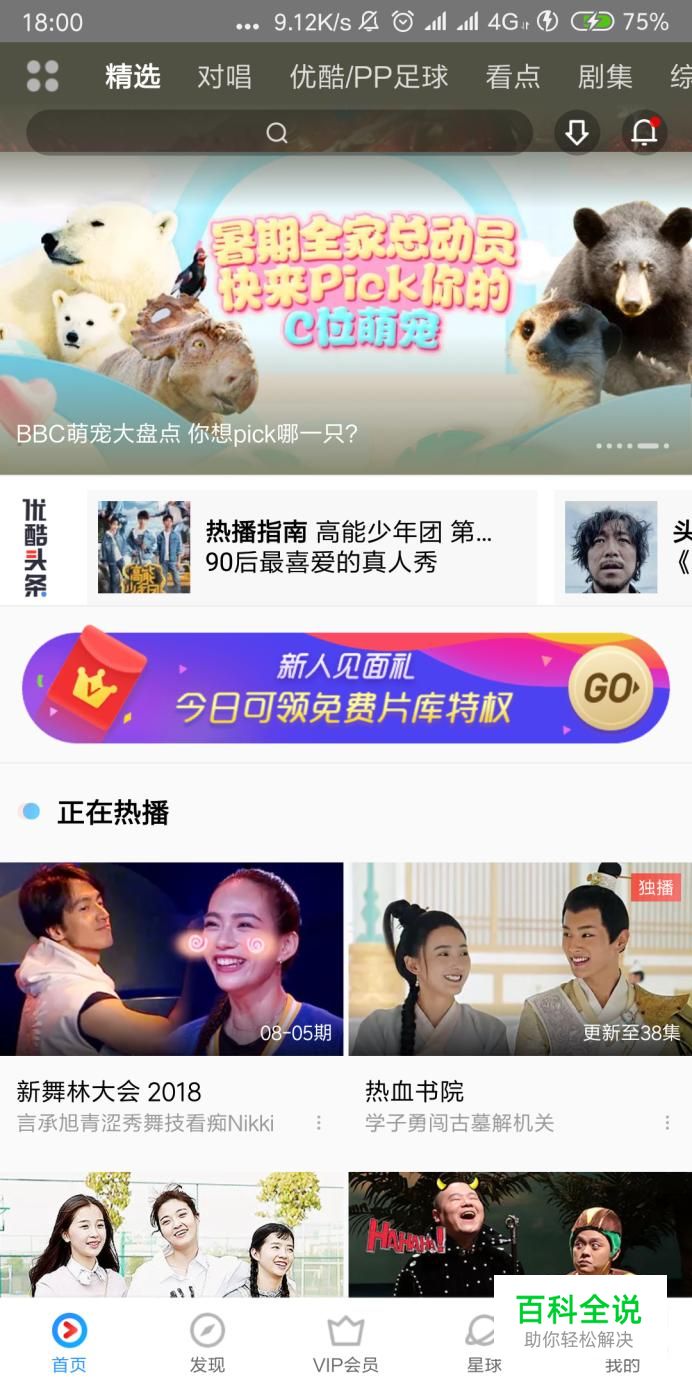
Task: Open the channel grid menu icon
Action: point(42,76)
